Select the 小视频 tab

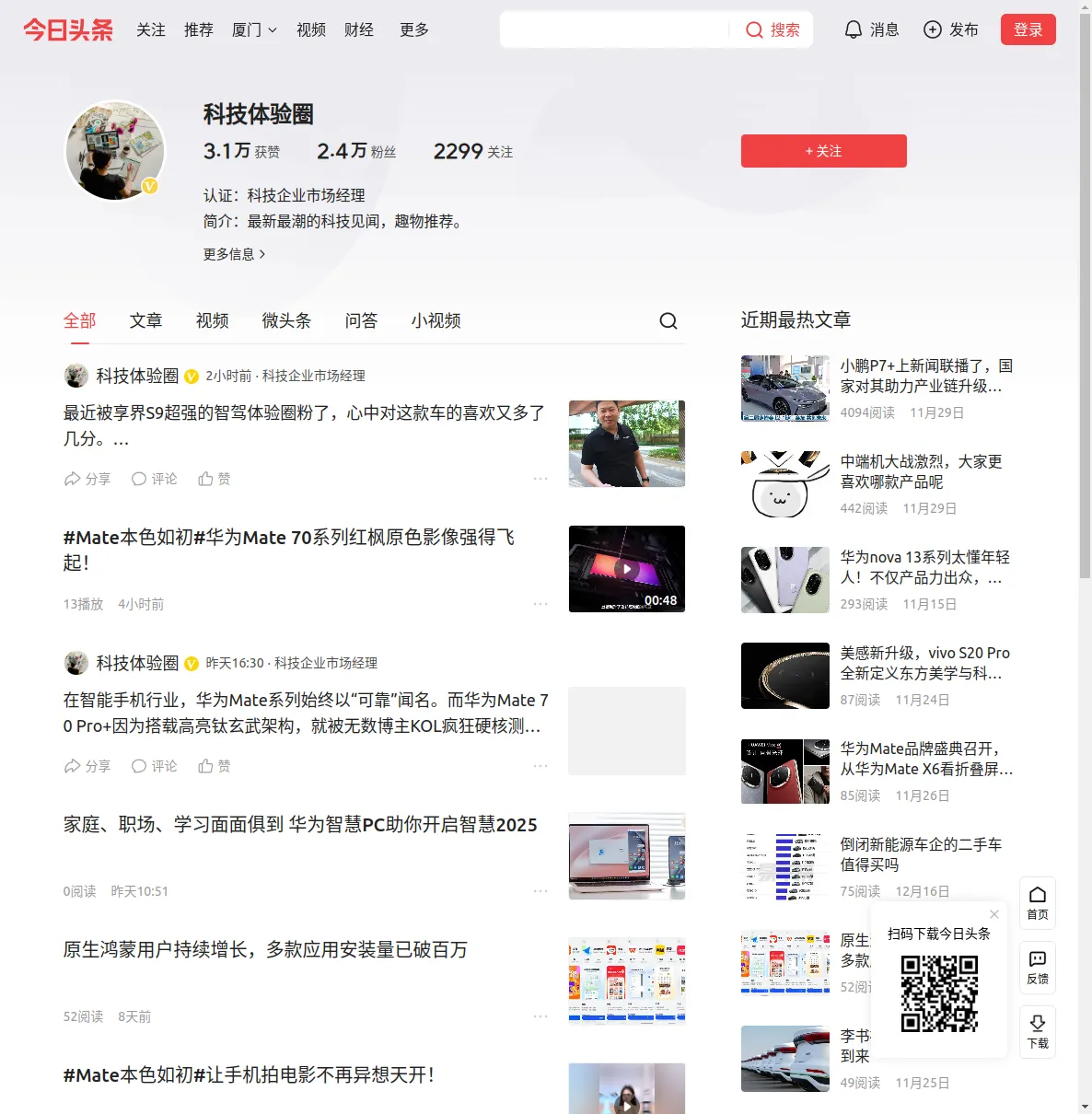(x=436, y=320)
